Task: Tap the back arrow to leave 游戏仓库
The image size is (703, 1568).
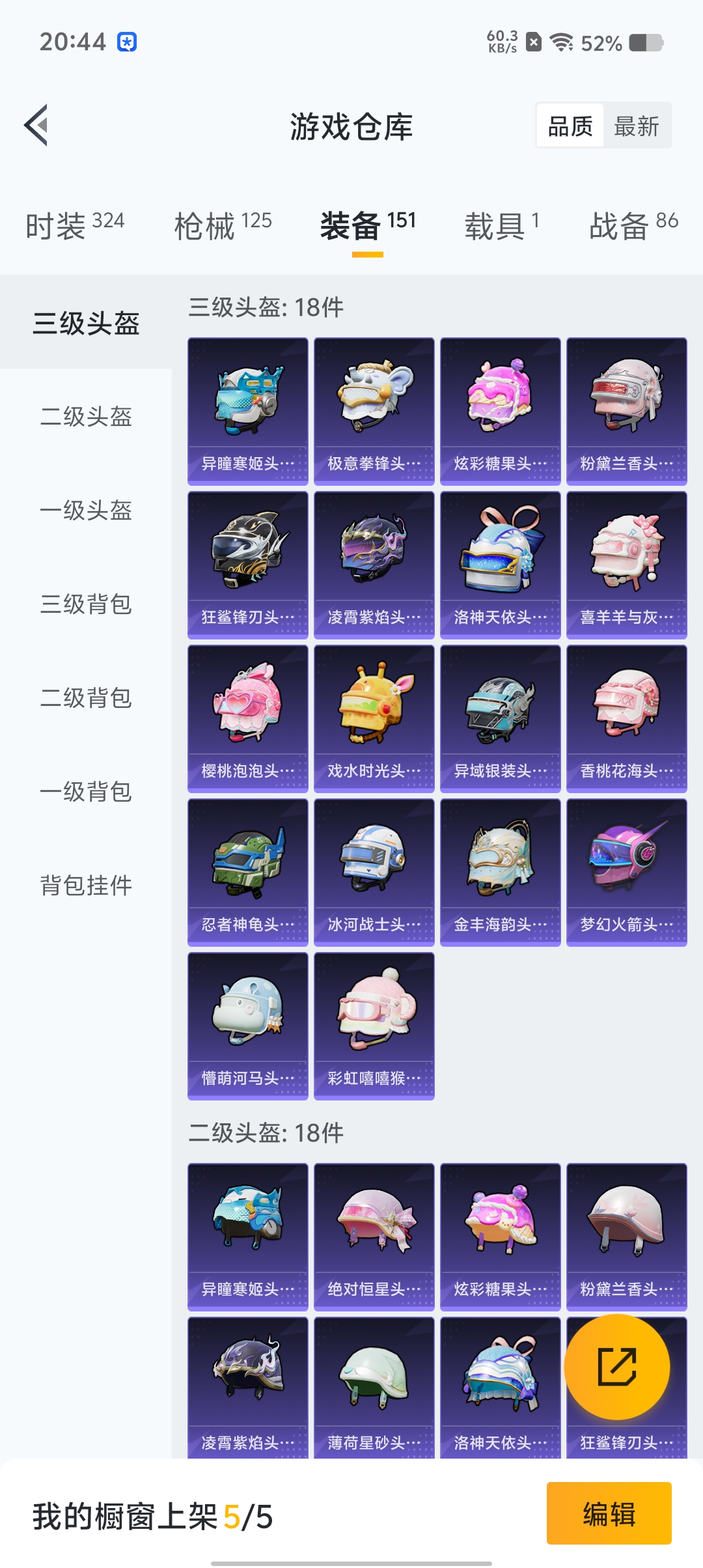Action: pyautogui.click(x=38, y=126)
